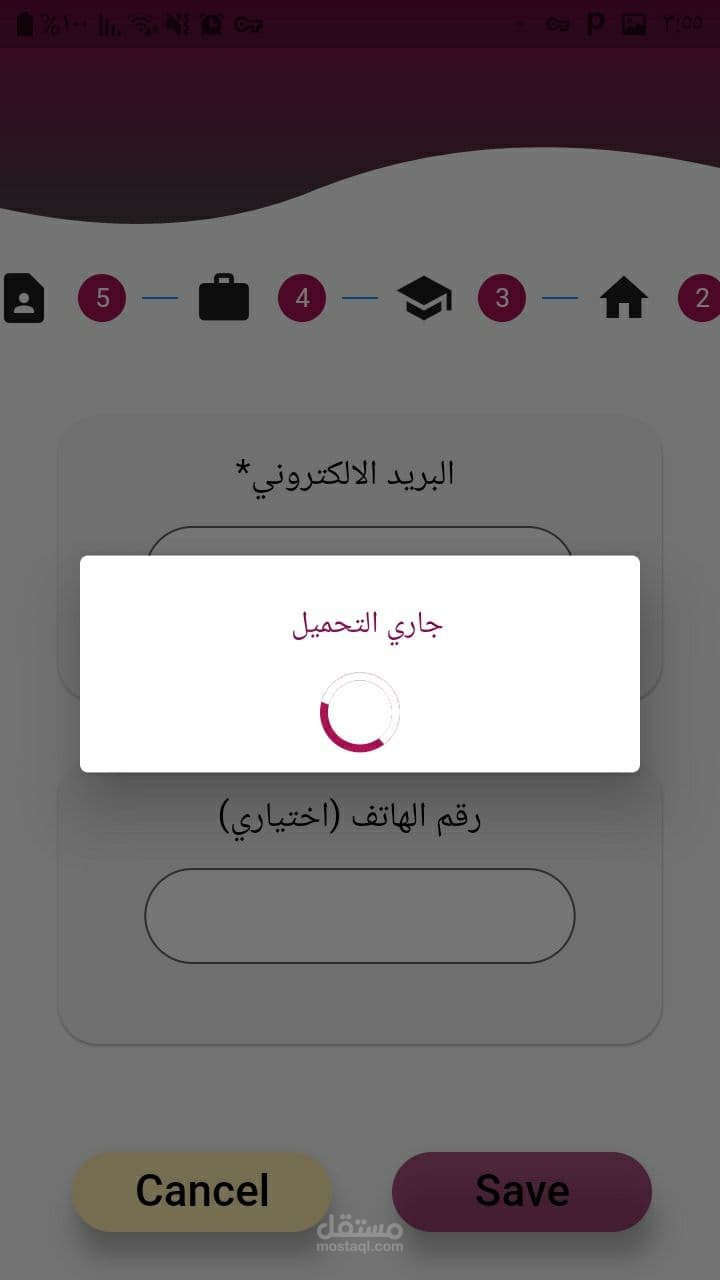Select the phone number input field

(360, 916)
